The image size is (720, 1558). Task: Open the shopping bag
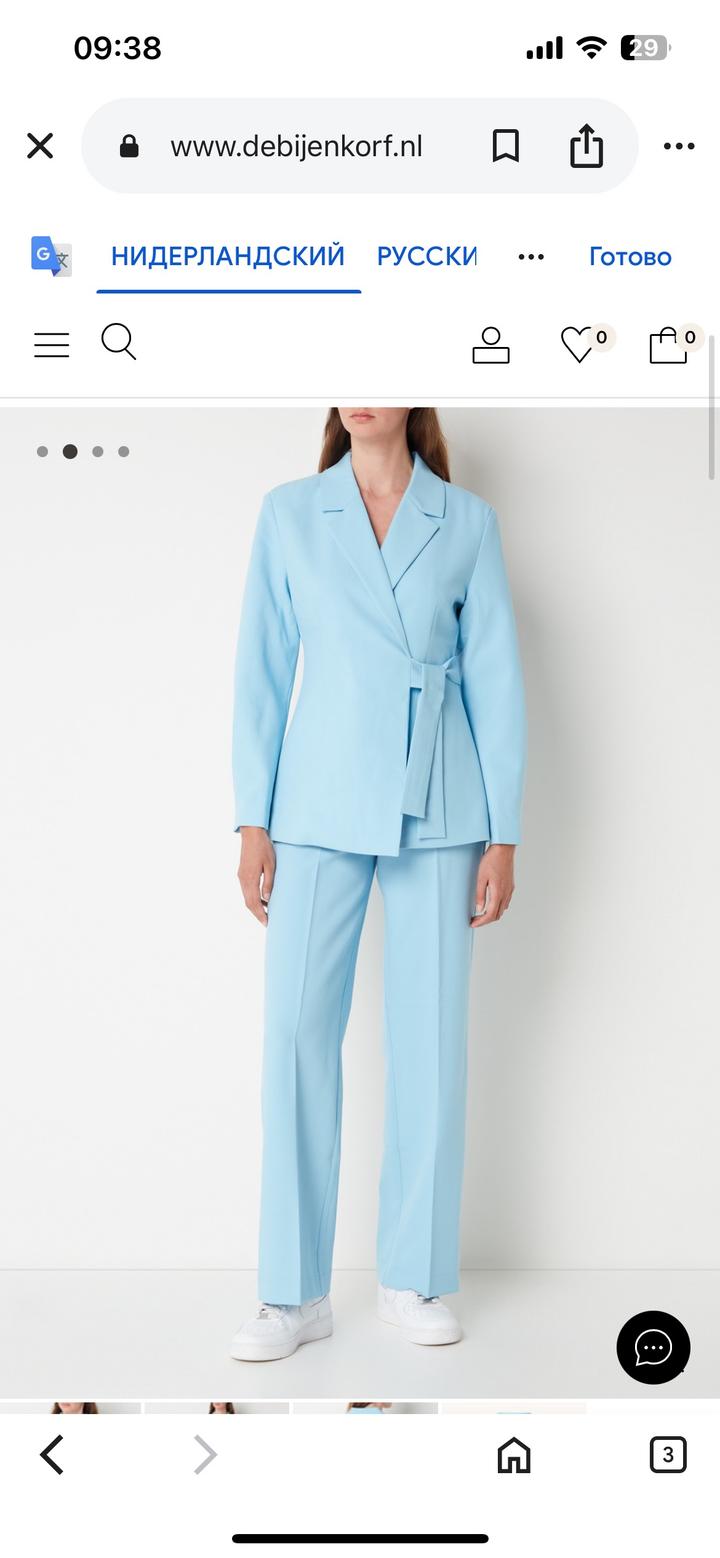coord(668,345)
